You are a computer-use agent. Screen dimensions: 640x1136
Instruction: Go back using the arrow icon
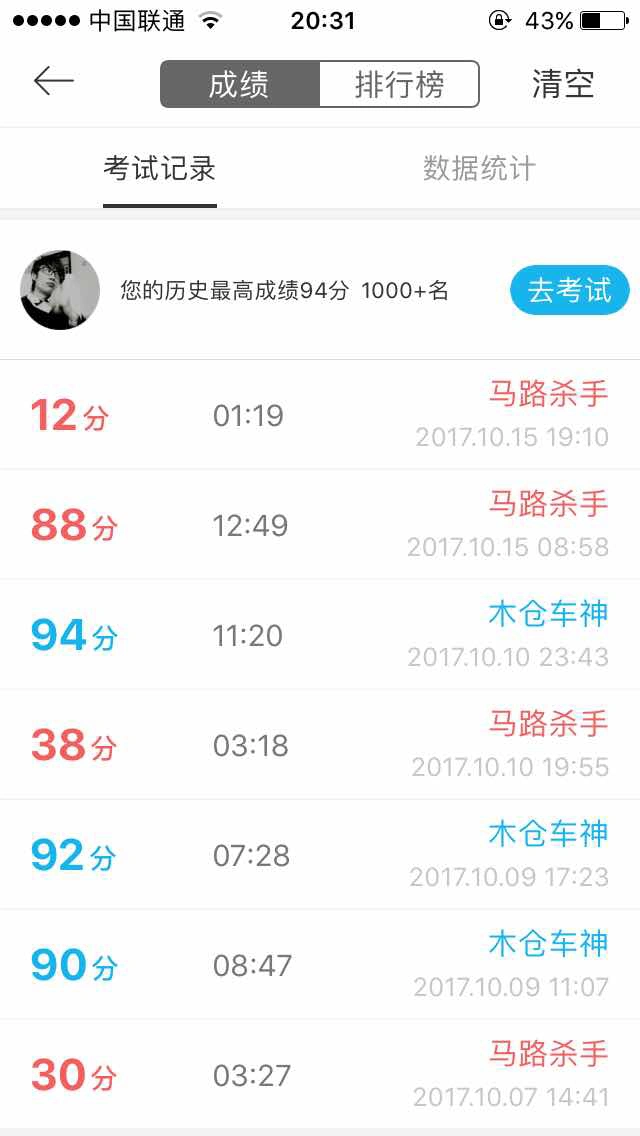click(54, 81)
